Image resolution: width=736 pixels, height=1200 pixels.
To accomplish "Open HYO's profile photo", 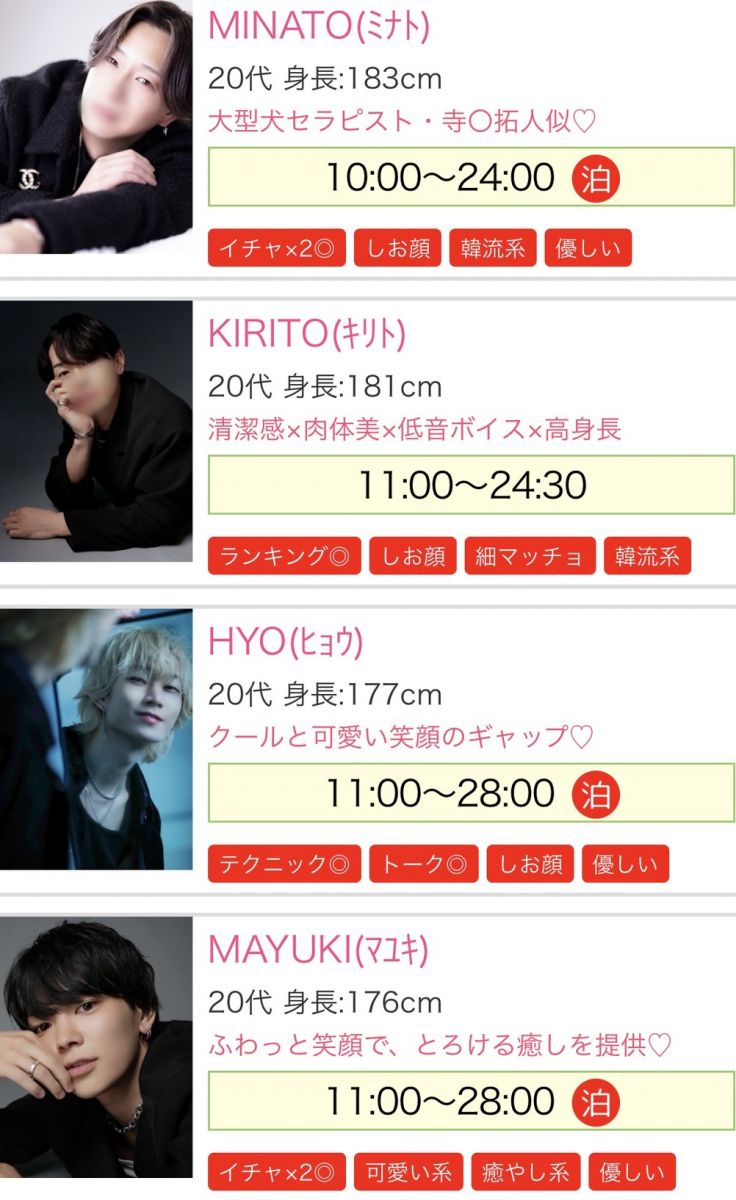I will pos(96,740).
